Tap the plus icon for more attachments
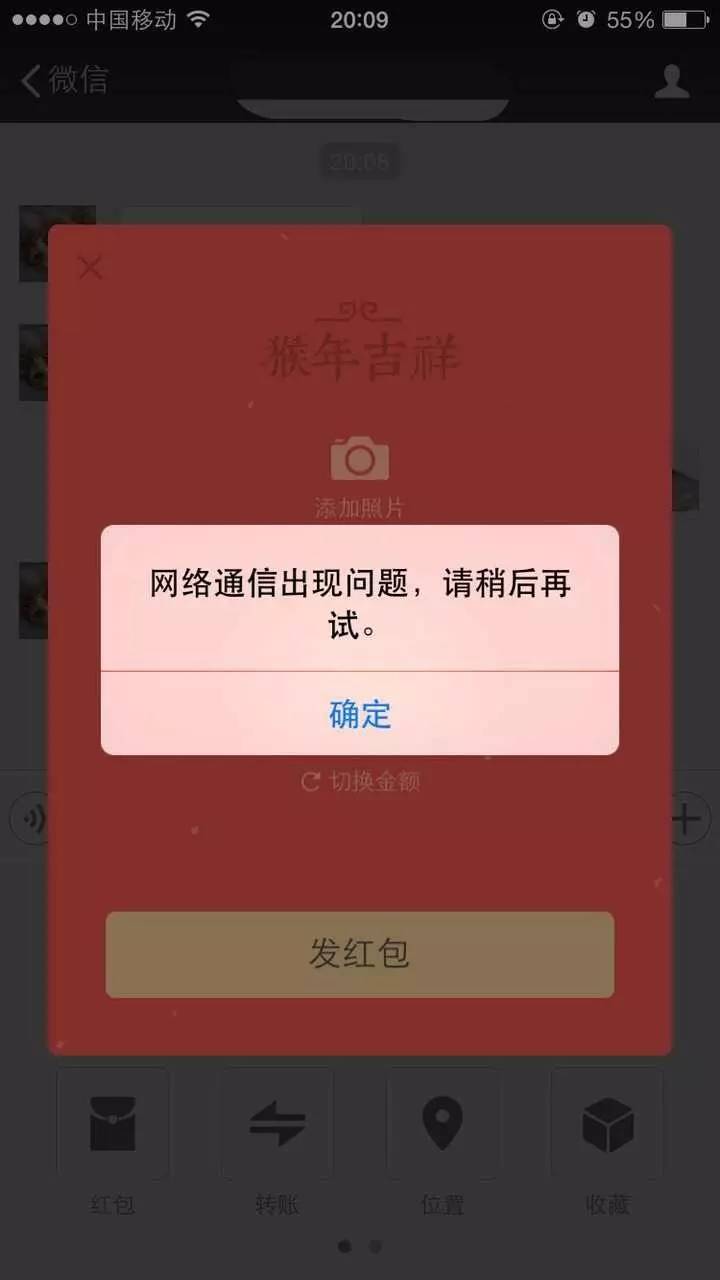This screenshot has width=720, height=1280. click(684, 818)
